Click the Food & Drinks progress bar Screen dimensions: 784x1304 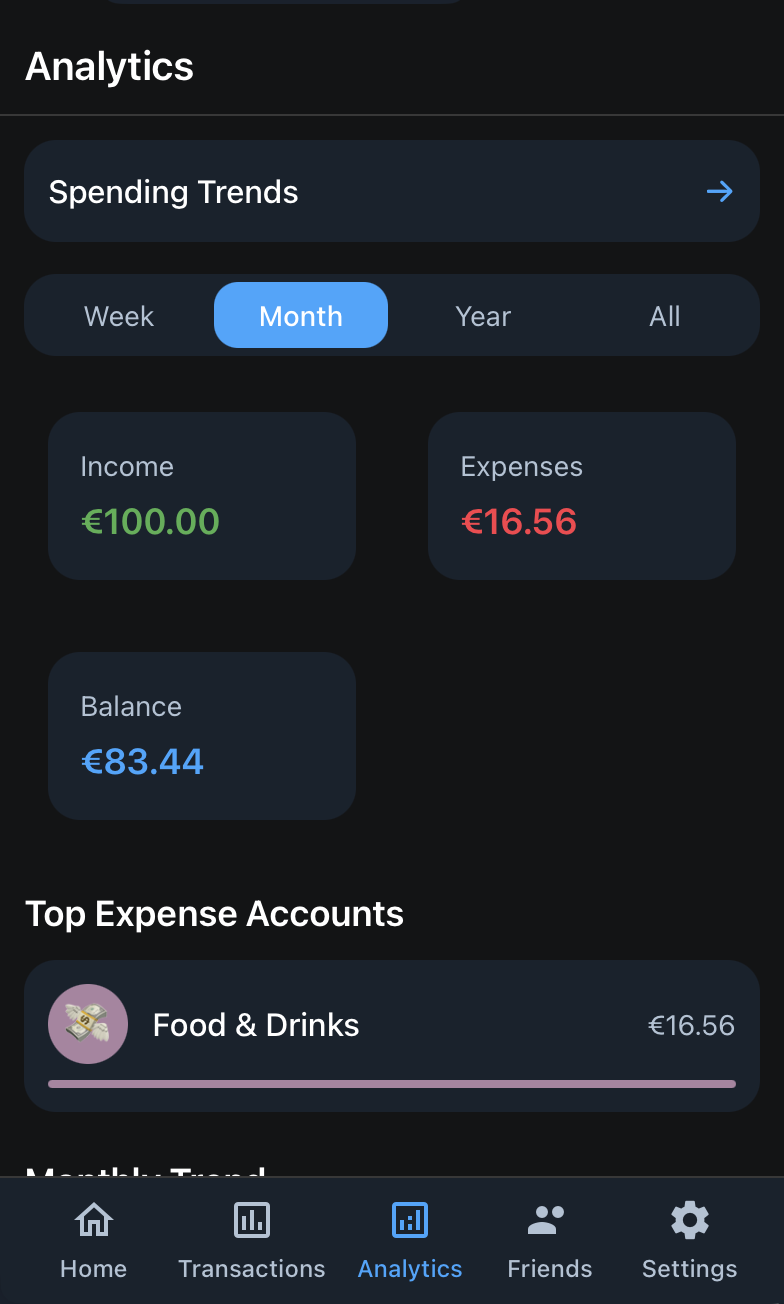(x=392, y=1085)
